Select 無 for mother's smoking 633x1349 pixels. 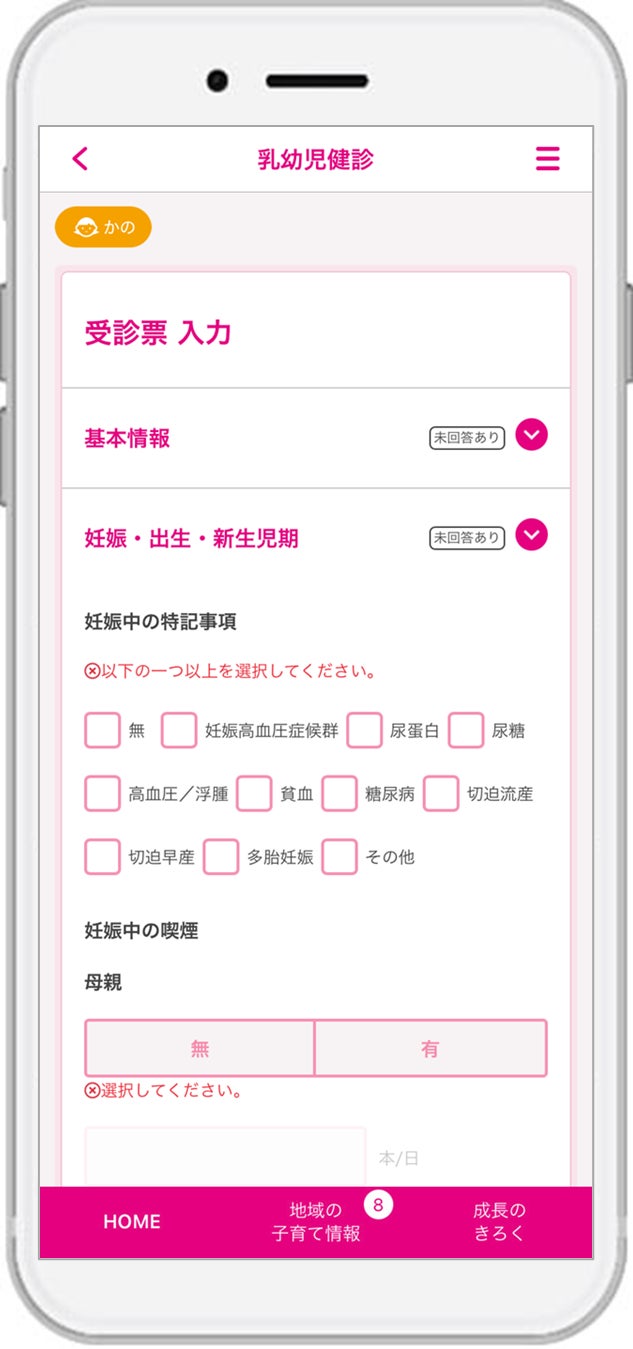coord(200,1049)
